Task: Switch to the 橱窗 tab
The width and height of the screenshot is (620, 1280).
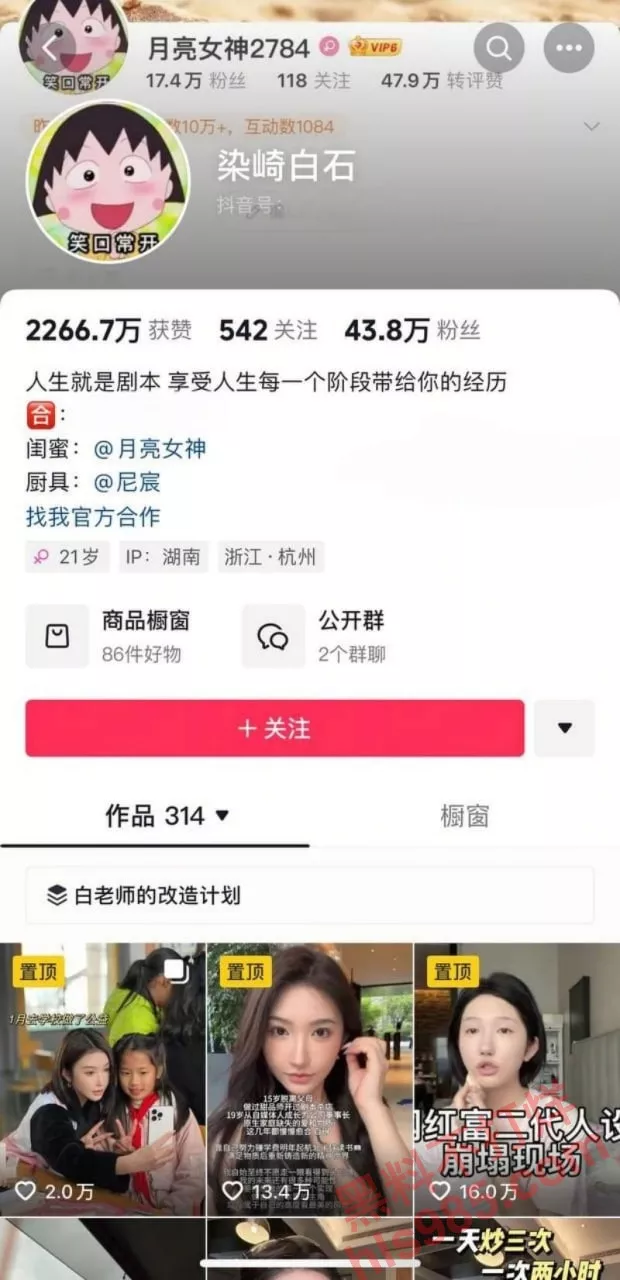Action: click(464, 816)
